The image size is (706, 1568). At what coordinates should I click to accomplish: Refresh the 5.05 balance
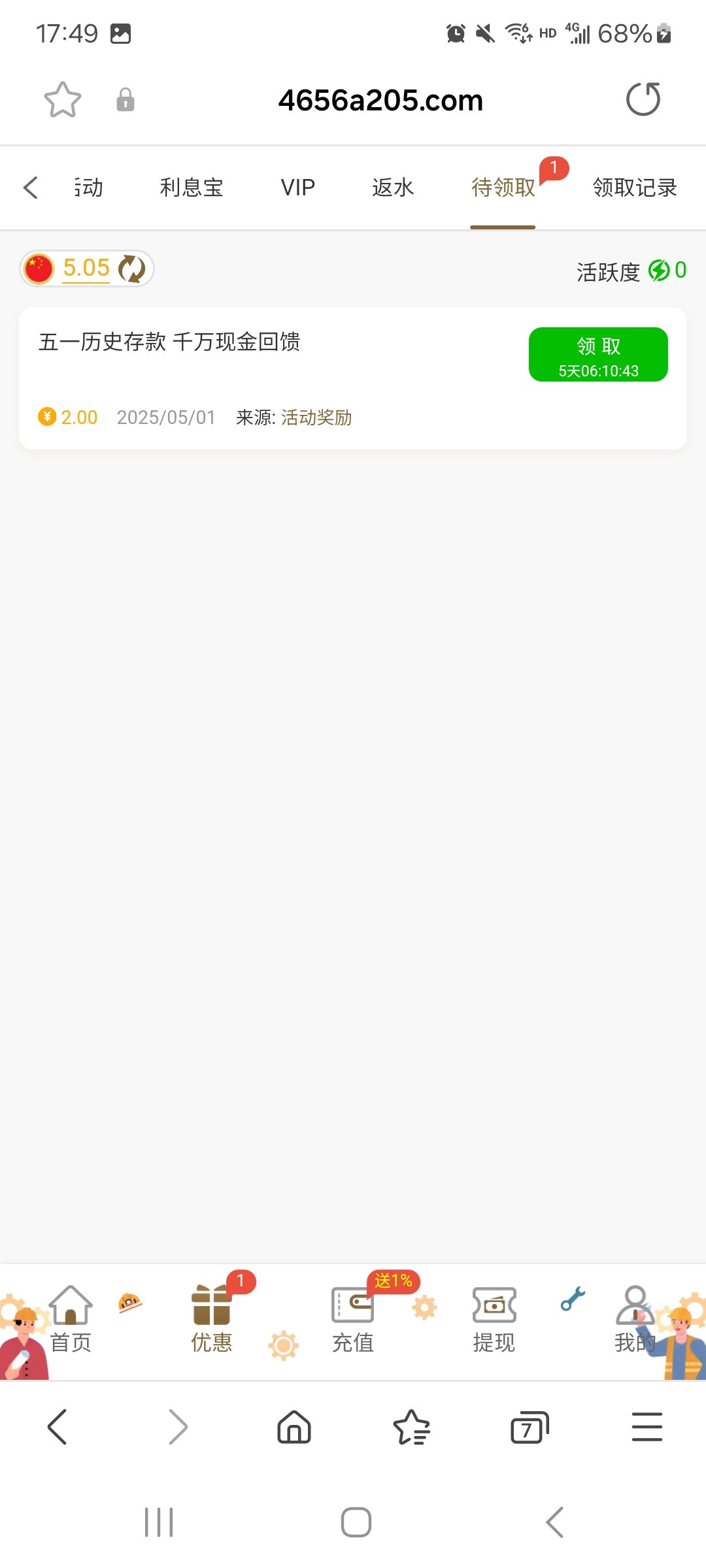click(131, 269)
